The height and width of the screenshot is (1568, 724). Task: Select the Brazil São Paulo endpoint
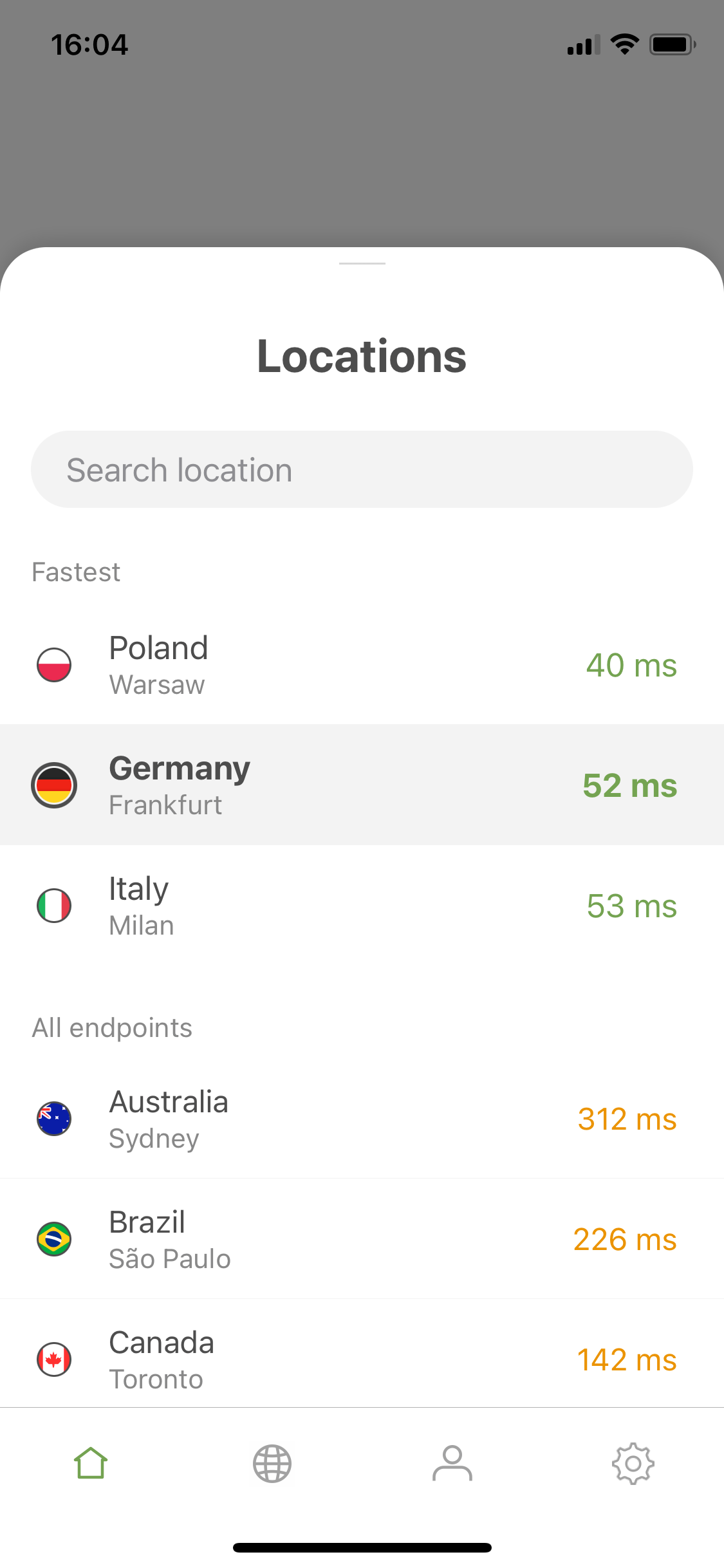pos(362,1238)
